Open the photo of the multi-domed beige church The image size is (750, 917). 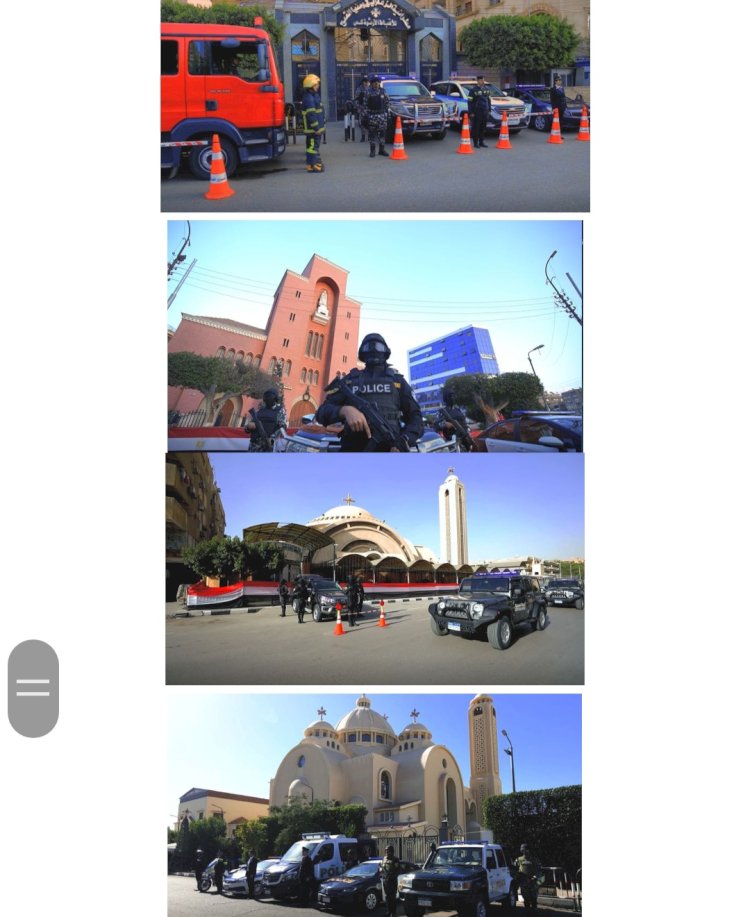click(x=375, y=803)
